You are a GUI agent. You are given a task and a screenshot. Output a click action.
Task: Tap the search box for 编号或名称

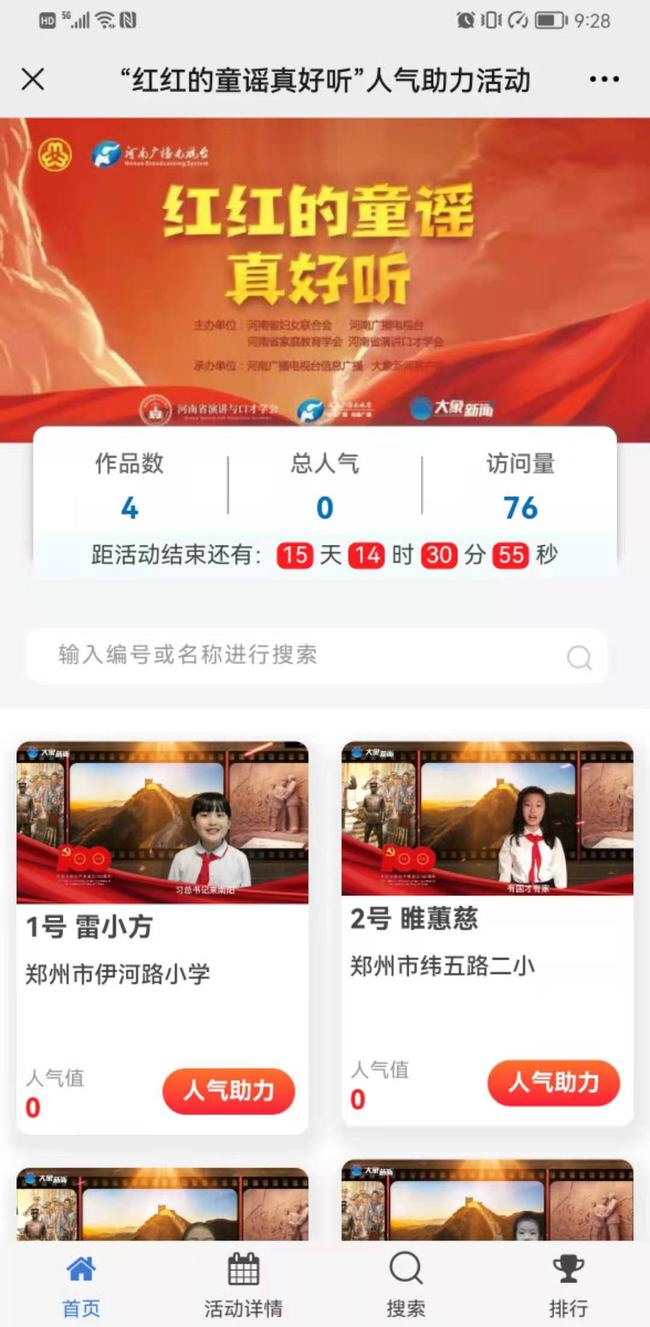coord(317,656)
